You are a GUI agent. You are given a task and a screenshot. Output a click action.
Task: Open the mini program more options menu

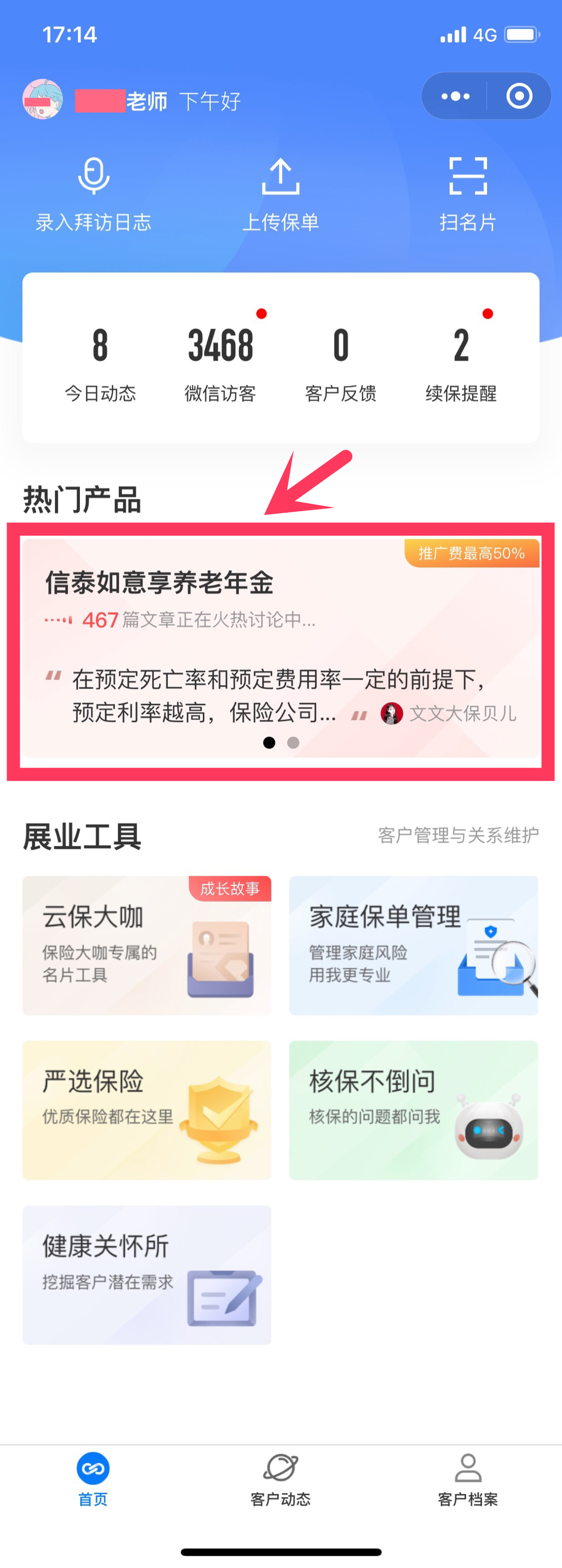tap(455, 96)
